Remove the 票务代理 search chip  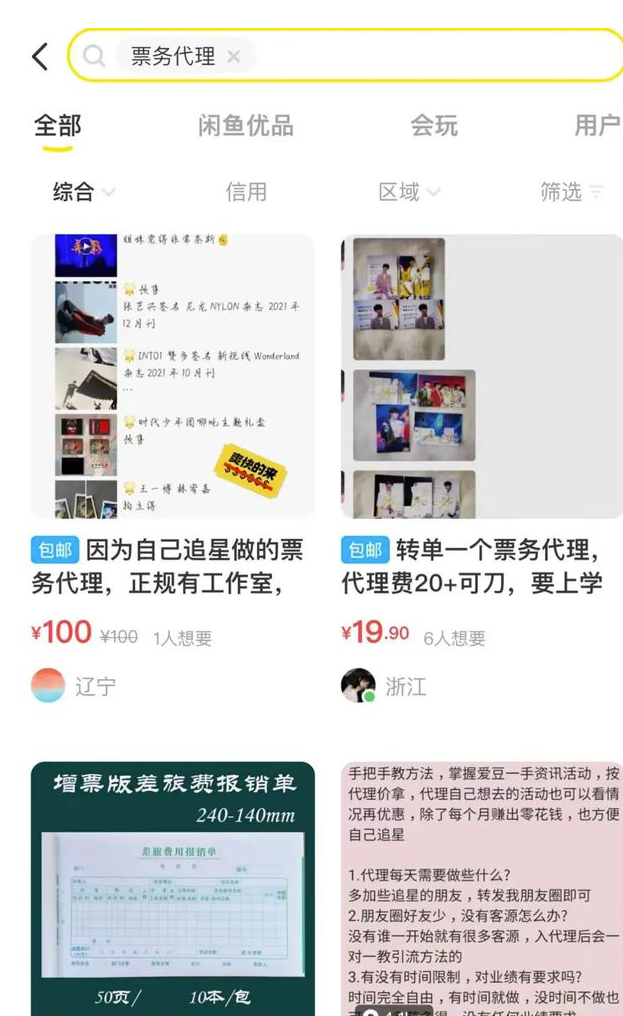coord(233,57)
